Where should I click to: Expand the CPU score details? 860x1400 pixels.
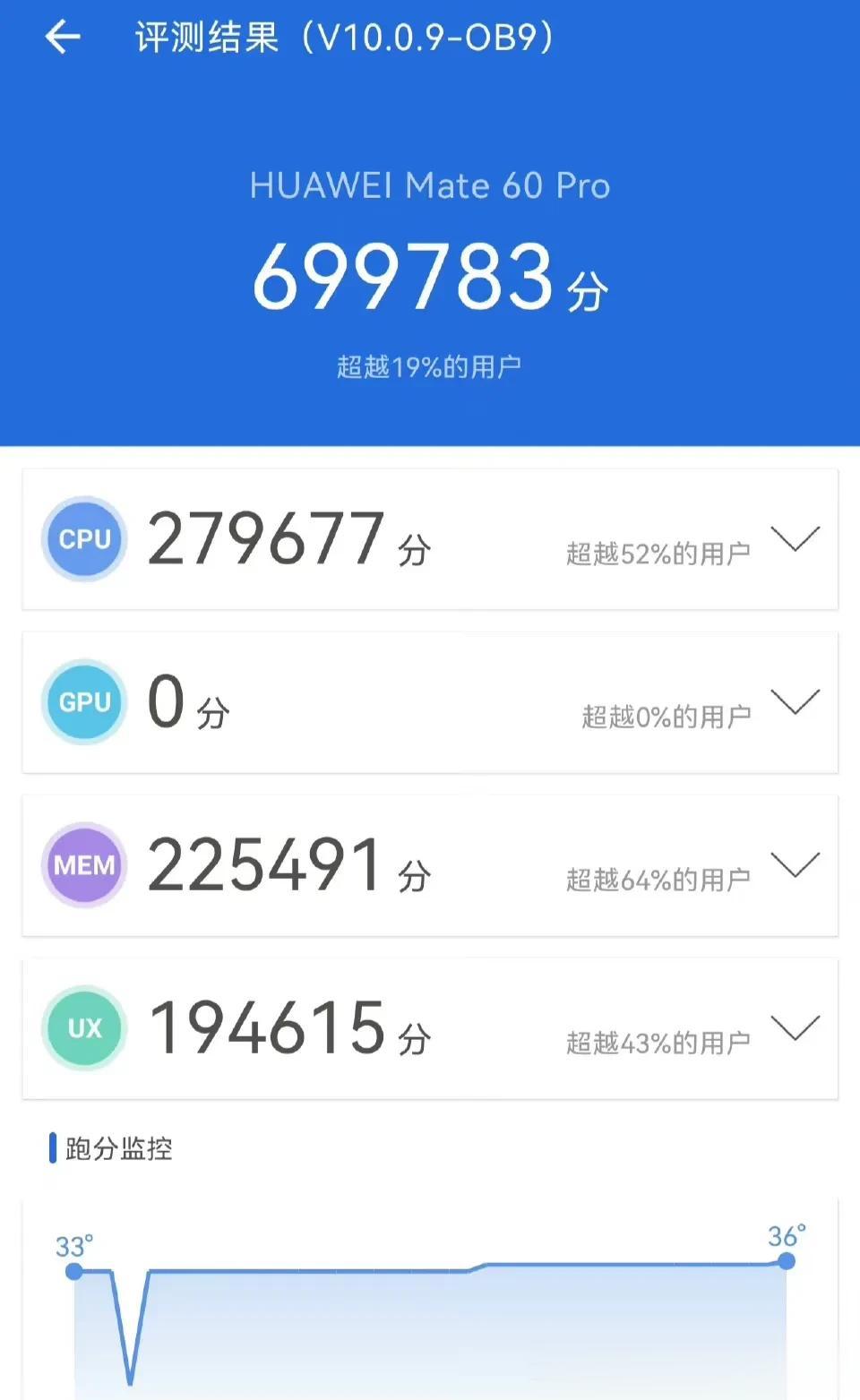pos(794,538)
